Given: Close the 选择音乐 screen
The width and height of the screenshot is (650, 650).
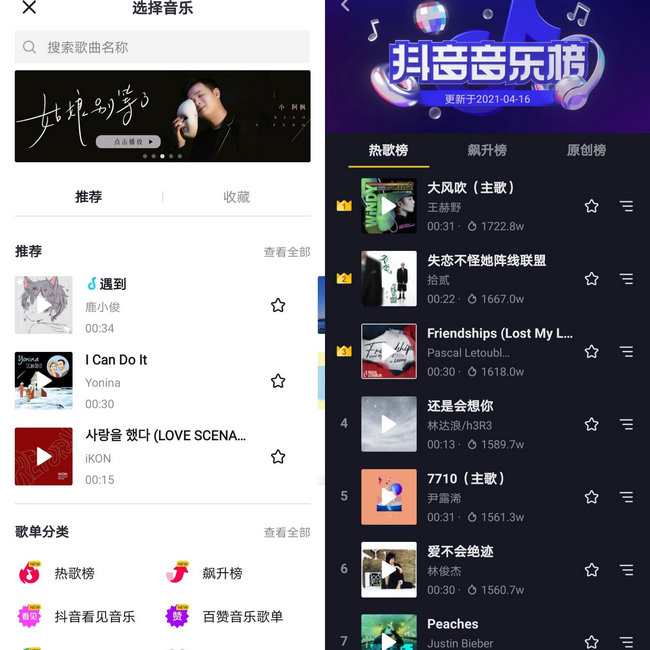Looking at the screenshot, I should [x=29, y=8].
